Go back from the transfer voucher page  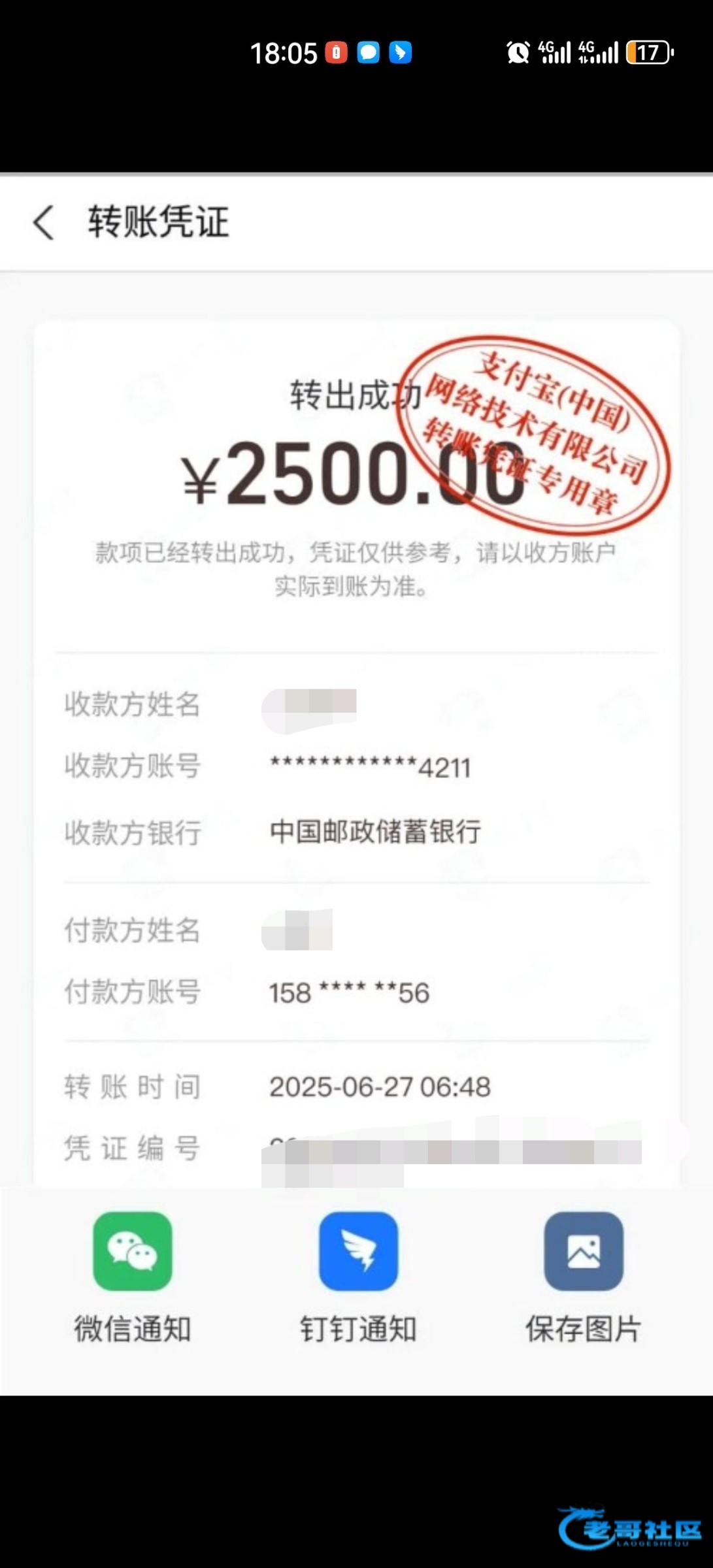[x=43, y=223]
